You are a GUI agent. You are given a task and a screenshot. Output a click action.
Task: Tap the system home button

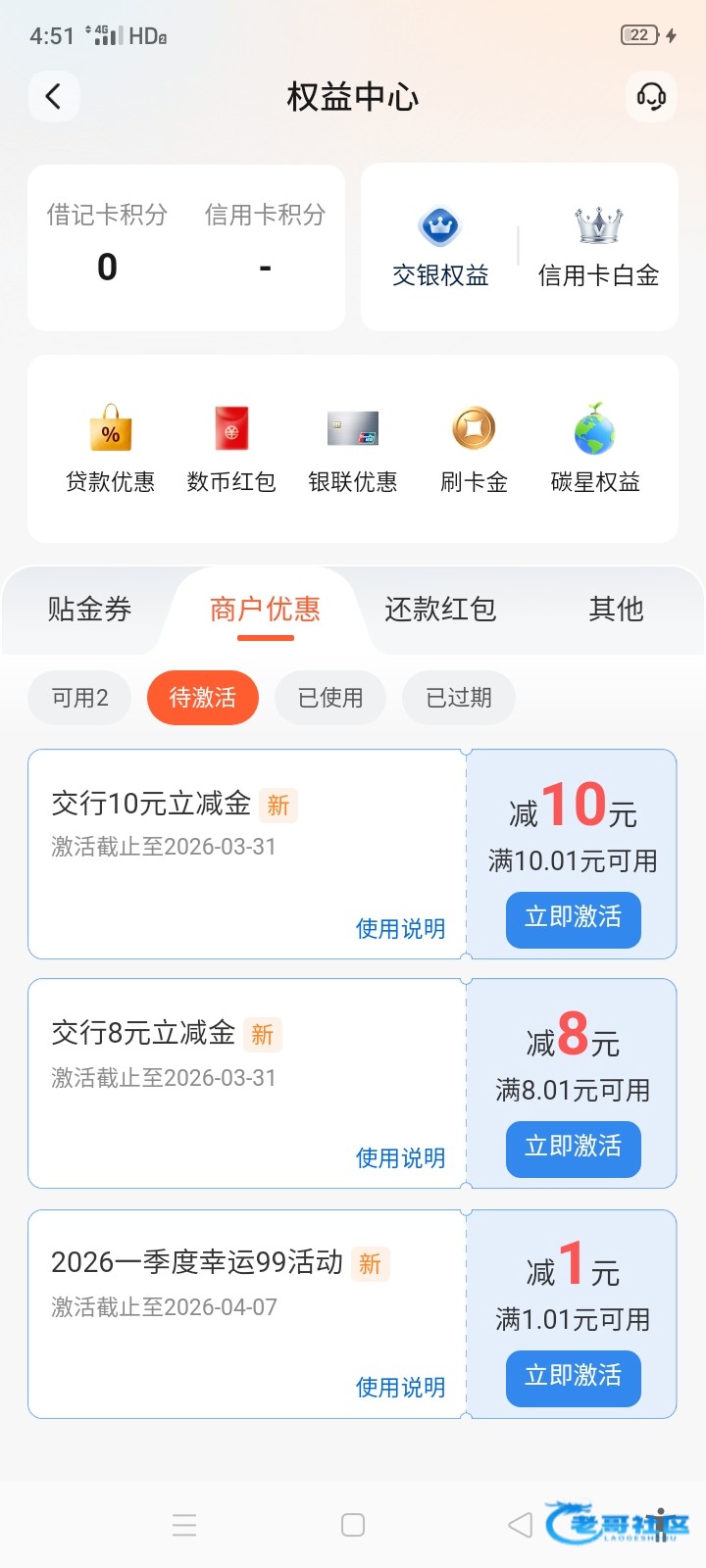point(353,1525)
